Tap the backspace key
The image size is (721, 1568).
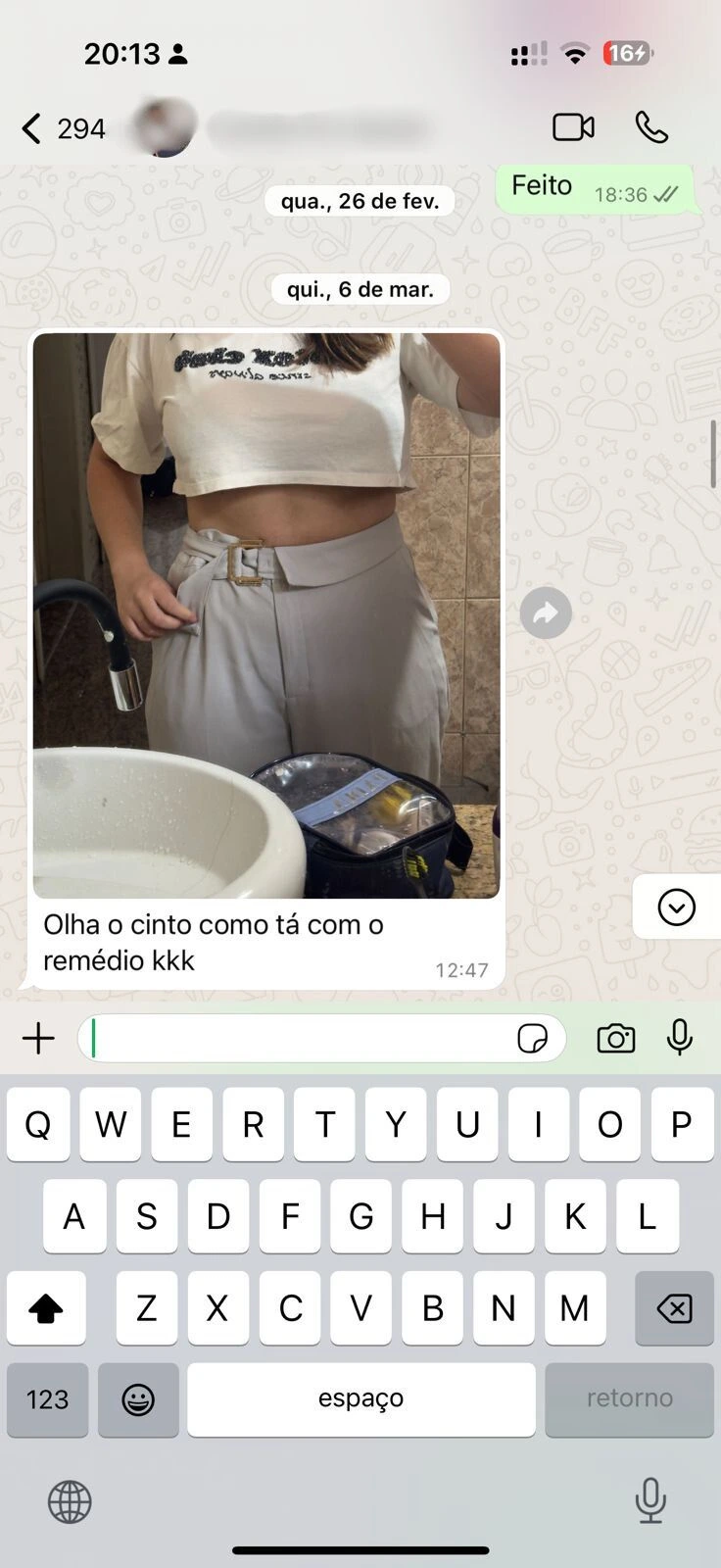click(674, 1307)
